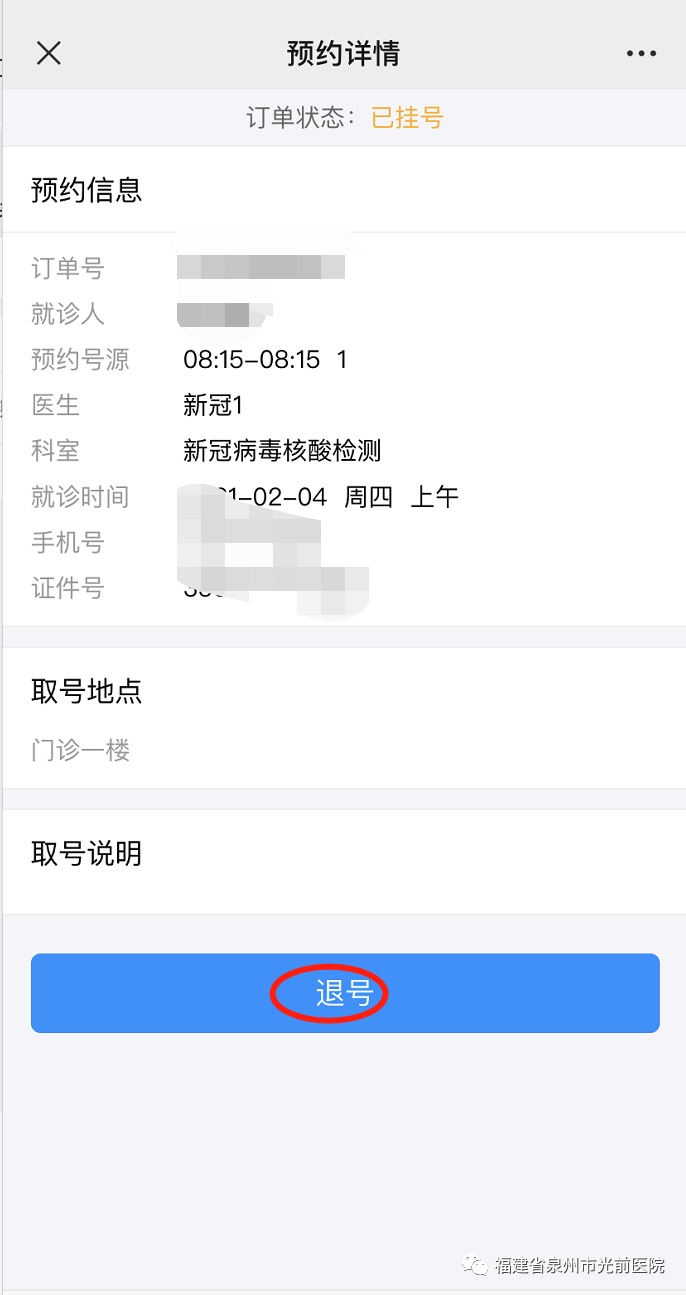Viewport: 686px width, 1295px height.
Task: Tap the blue 退号 button
Action: (345, 993)
